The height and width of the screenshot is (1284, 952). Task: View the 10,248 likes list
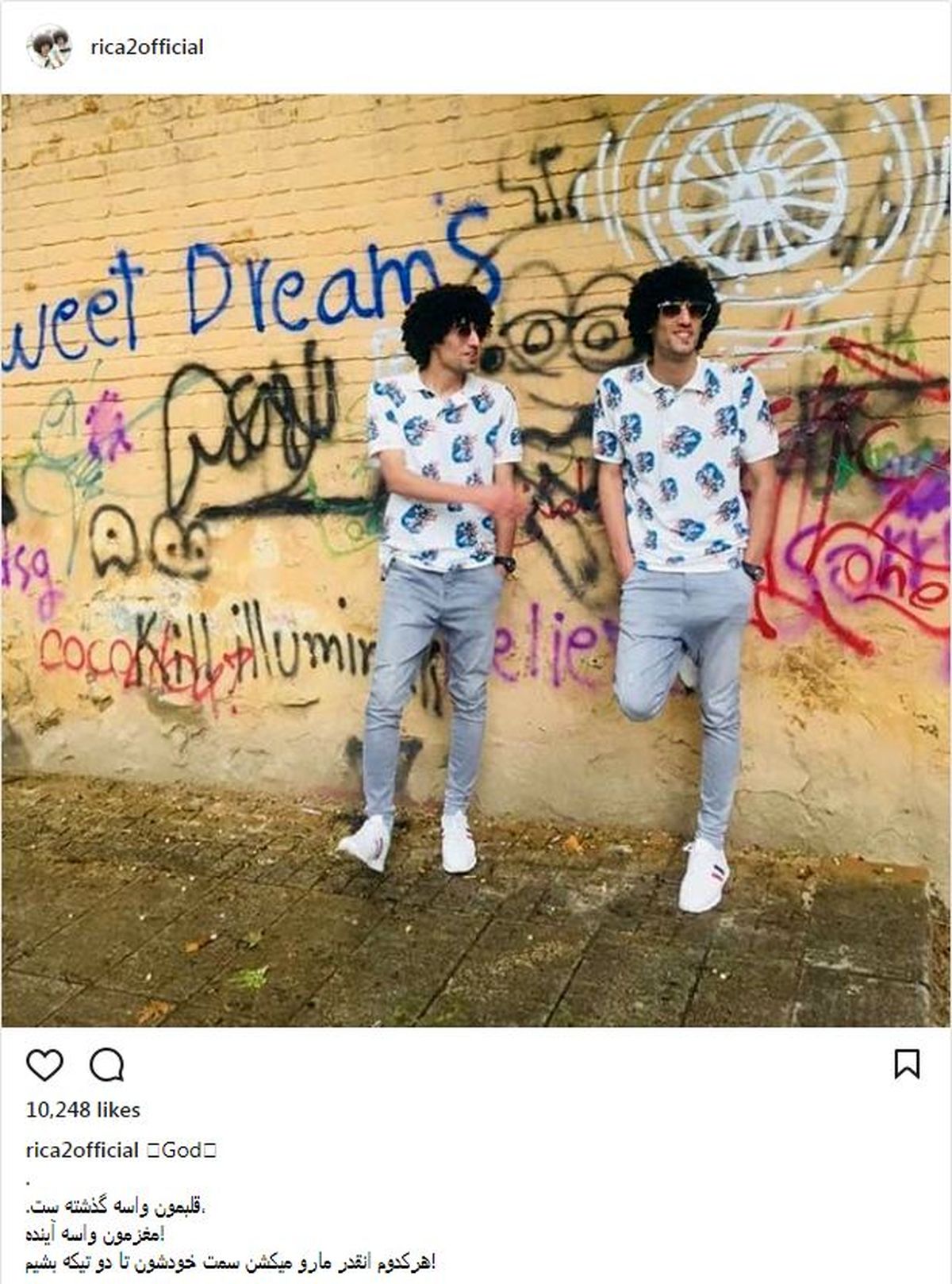pos(83,1109)
